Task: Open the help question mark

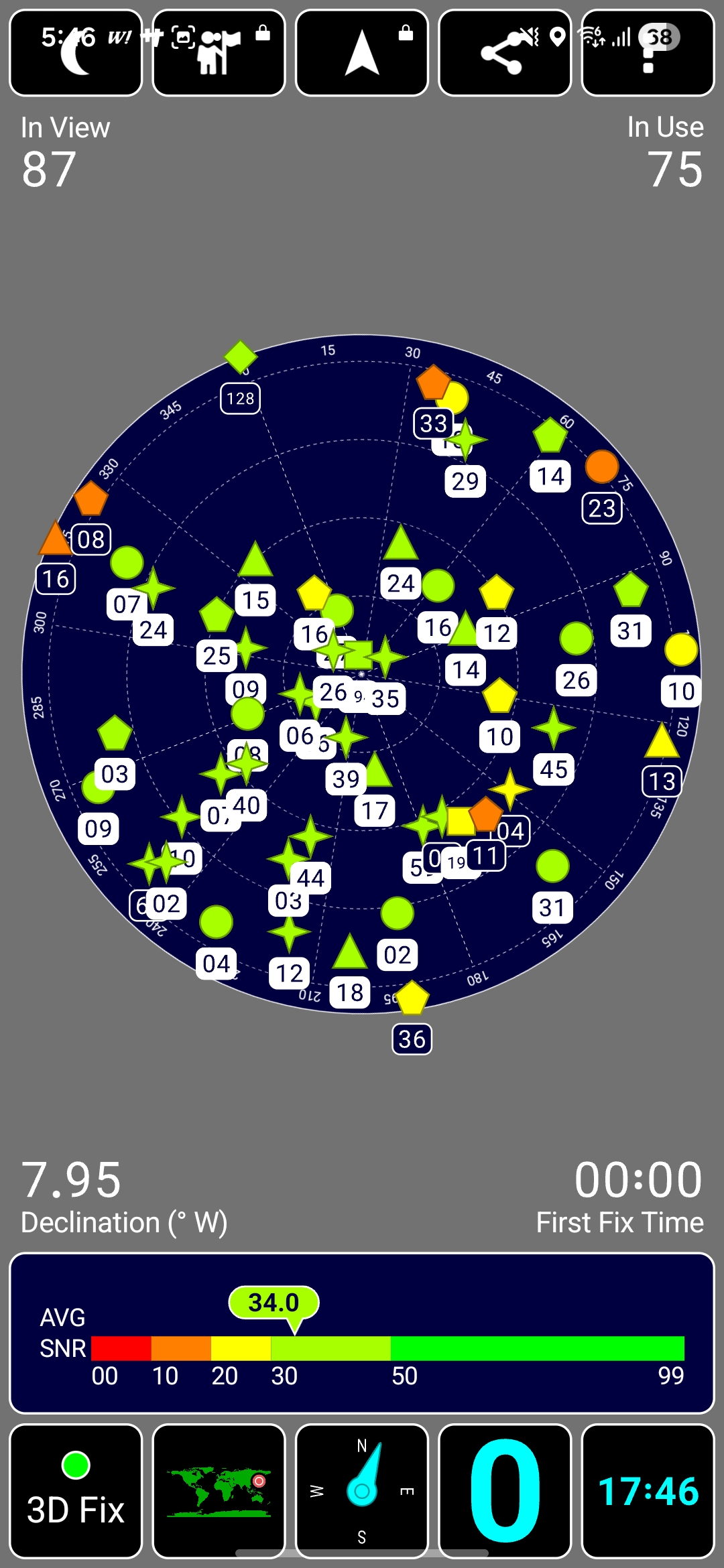Action: pos(648,54)
